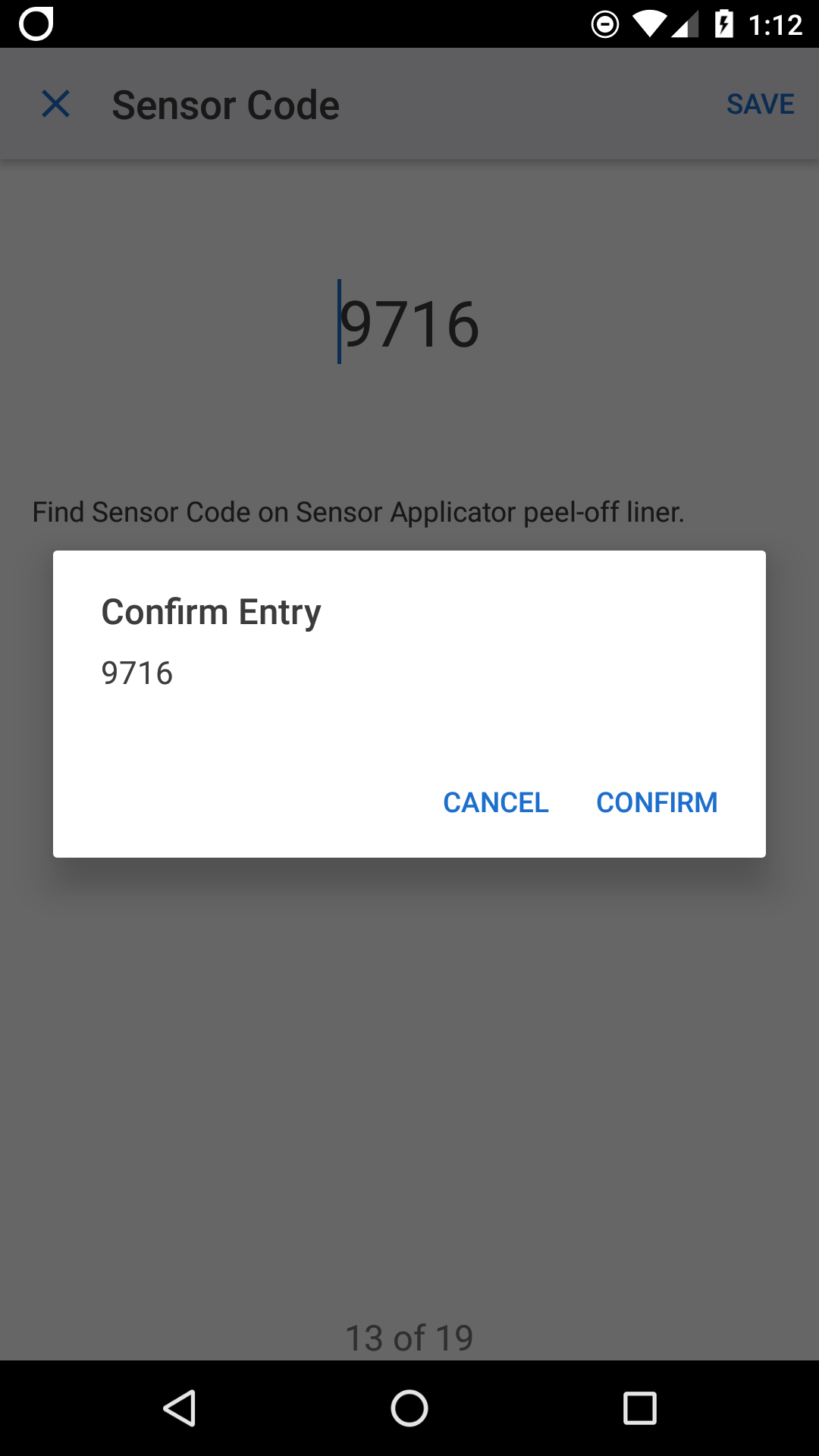Tap the cellular signal icon
This screenshot has width=819, height=1456.
point(683,24)
